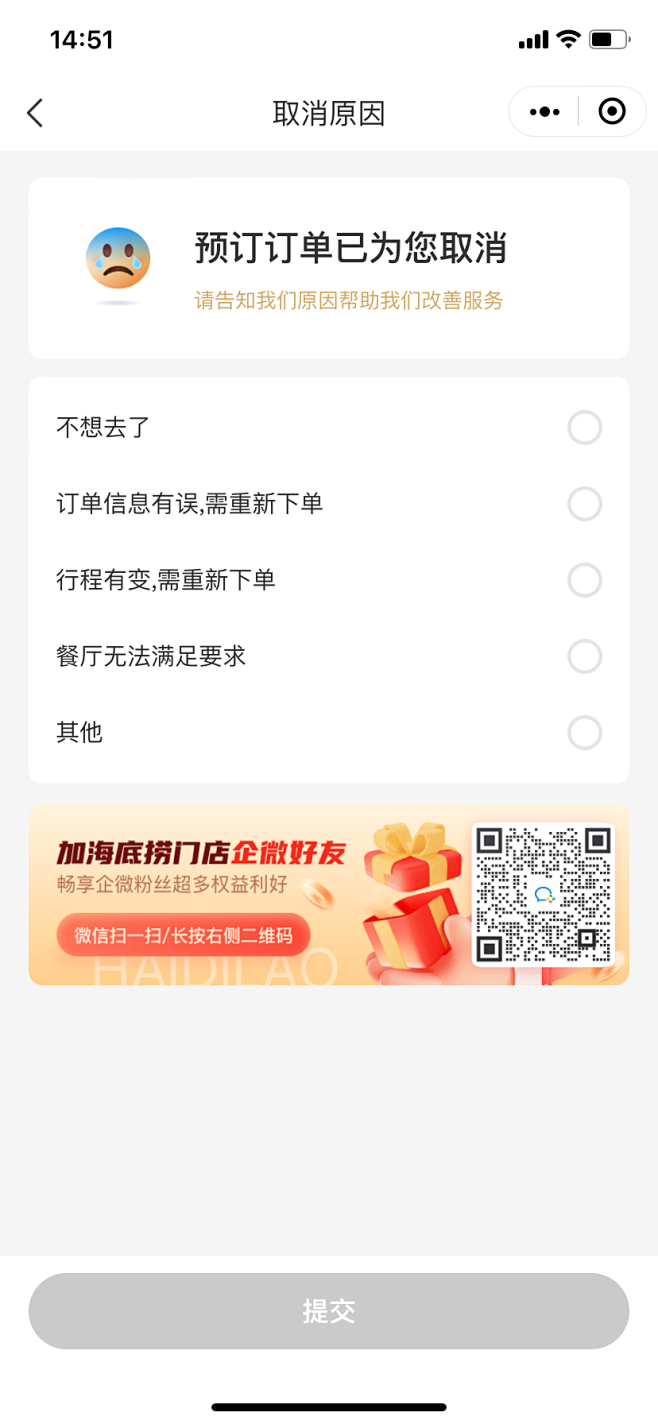Screen dimensions: 658x1424
Task: Go back using the top-left arrow
Action: click(35, 113)
